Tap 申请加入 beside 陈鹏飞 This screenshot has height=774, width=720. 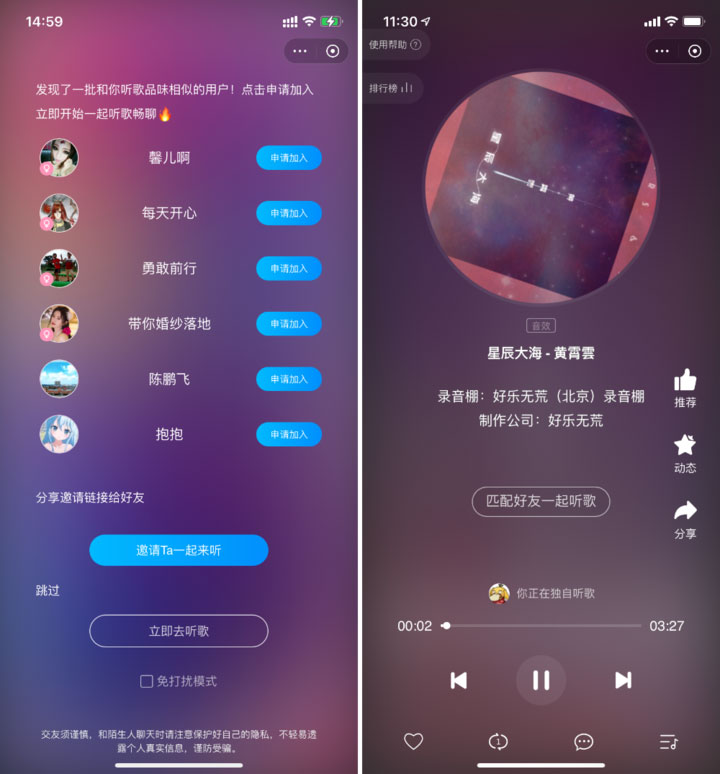coord(289,379)
